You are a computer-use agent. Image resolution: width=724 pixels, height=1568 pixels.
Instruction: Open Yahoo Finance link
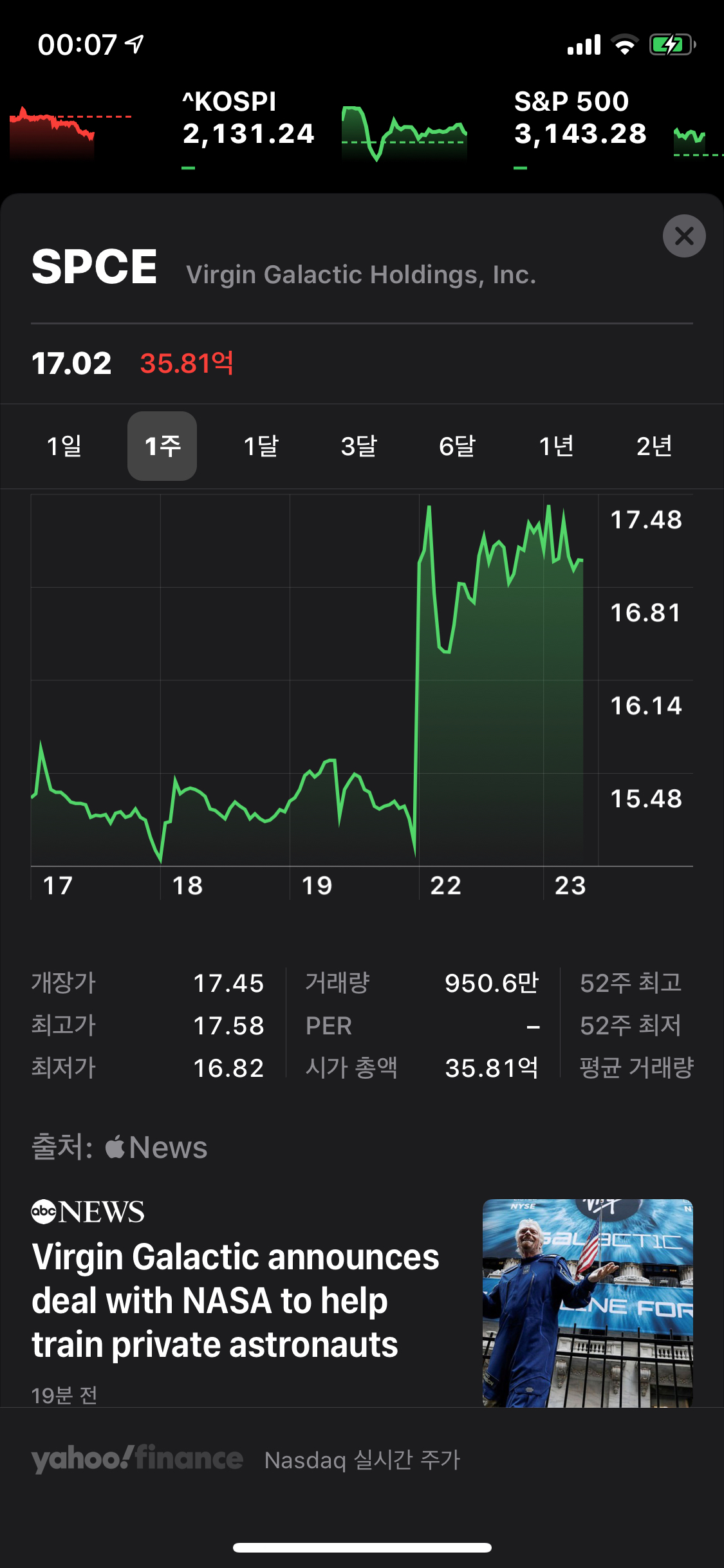click(x=137, y=1459)
